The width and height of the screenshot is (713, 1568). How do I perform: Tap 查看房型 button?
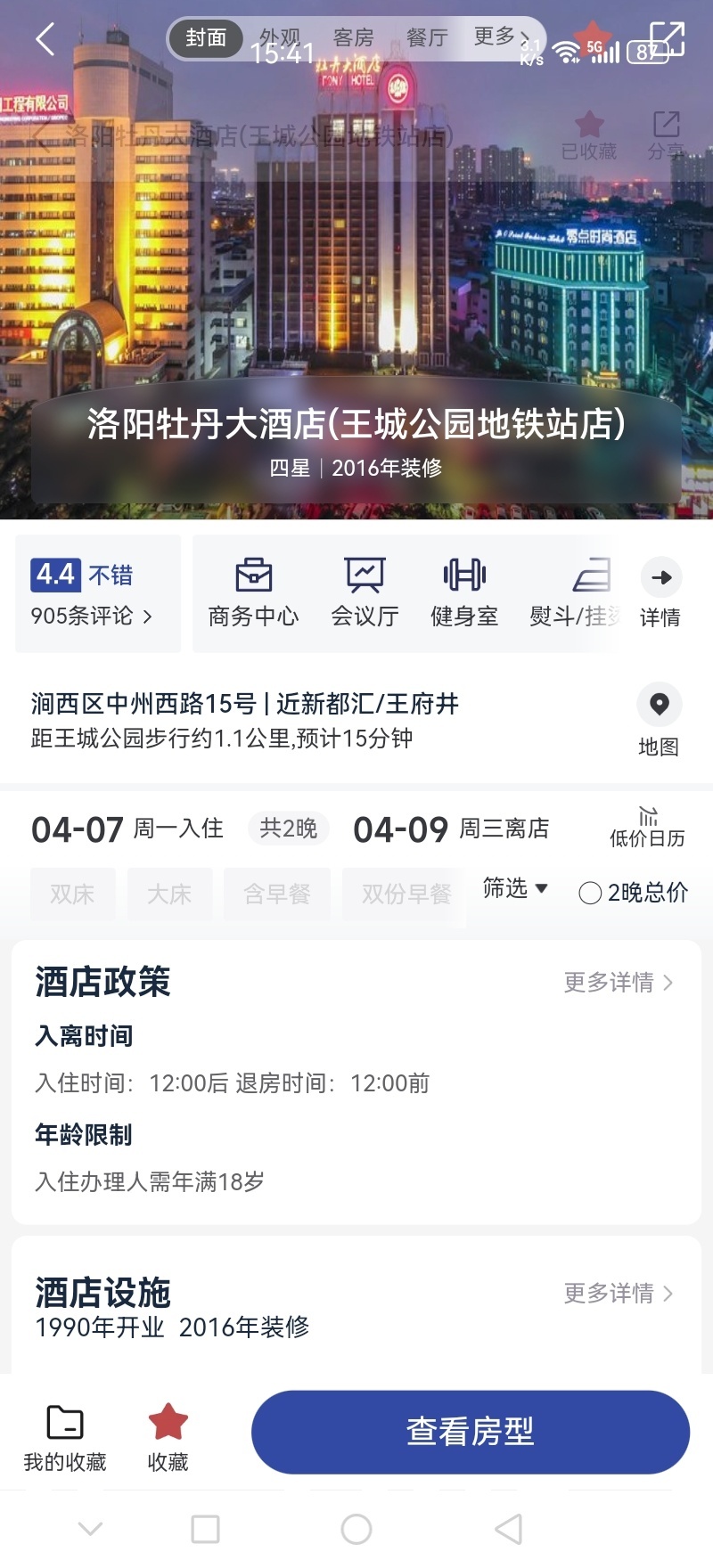pos(471,1432)
